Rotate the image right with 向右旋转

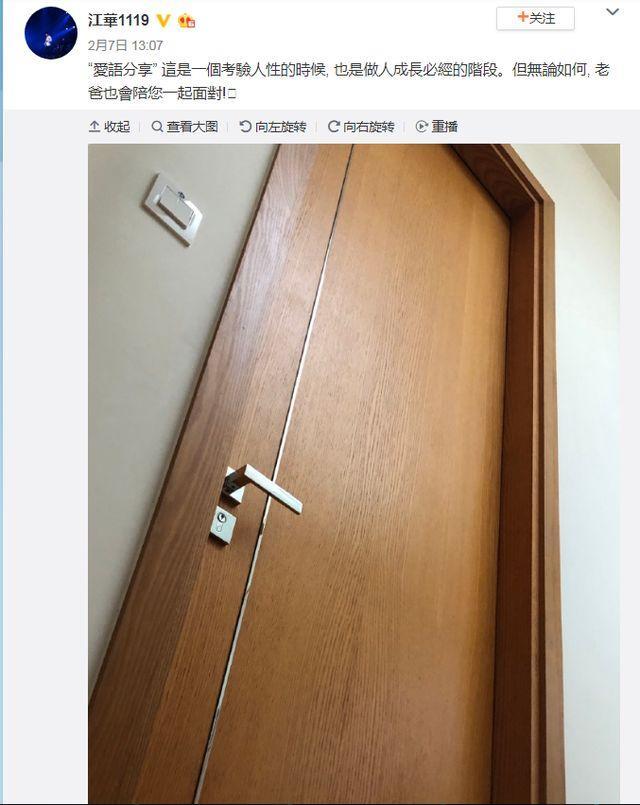point(361,127)
